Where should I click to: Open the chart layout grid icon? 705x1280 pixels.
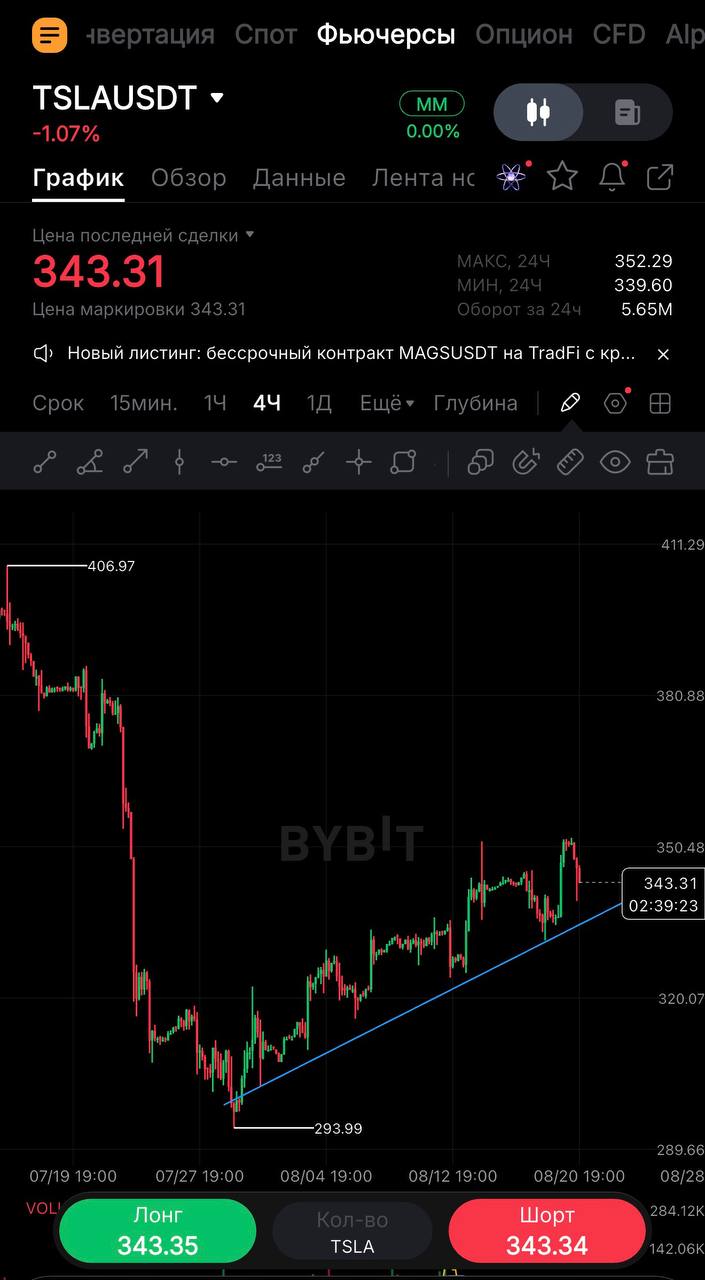tap(660, 403)
